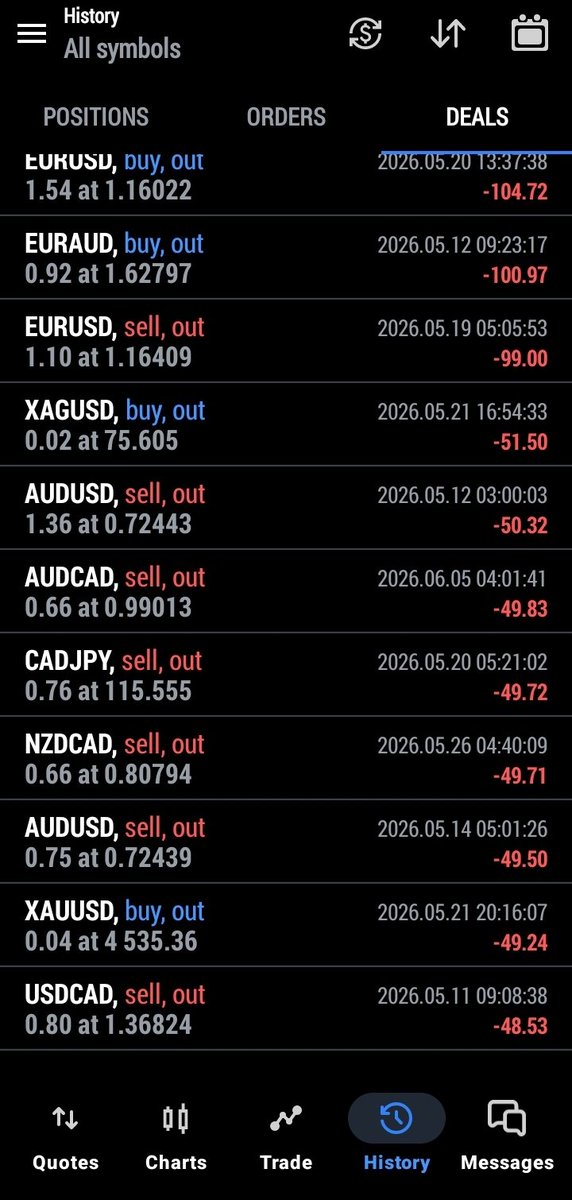Open the EURAUD buy deal row

click(286, 258)
